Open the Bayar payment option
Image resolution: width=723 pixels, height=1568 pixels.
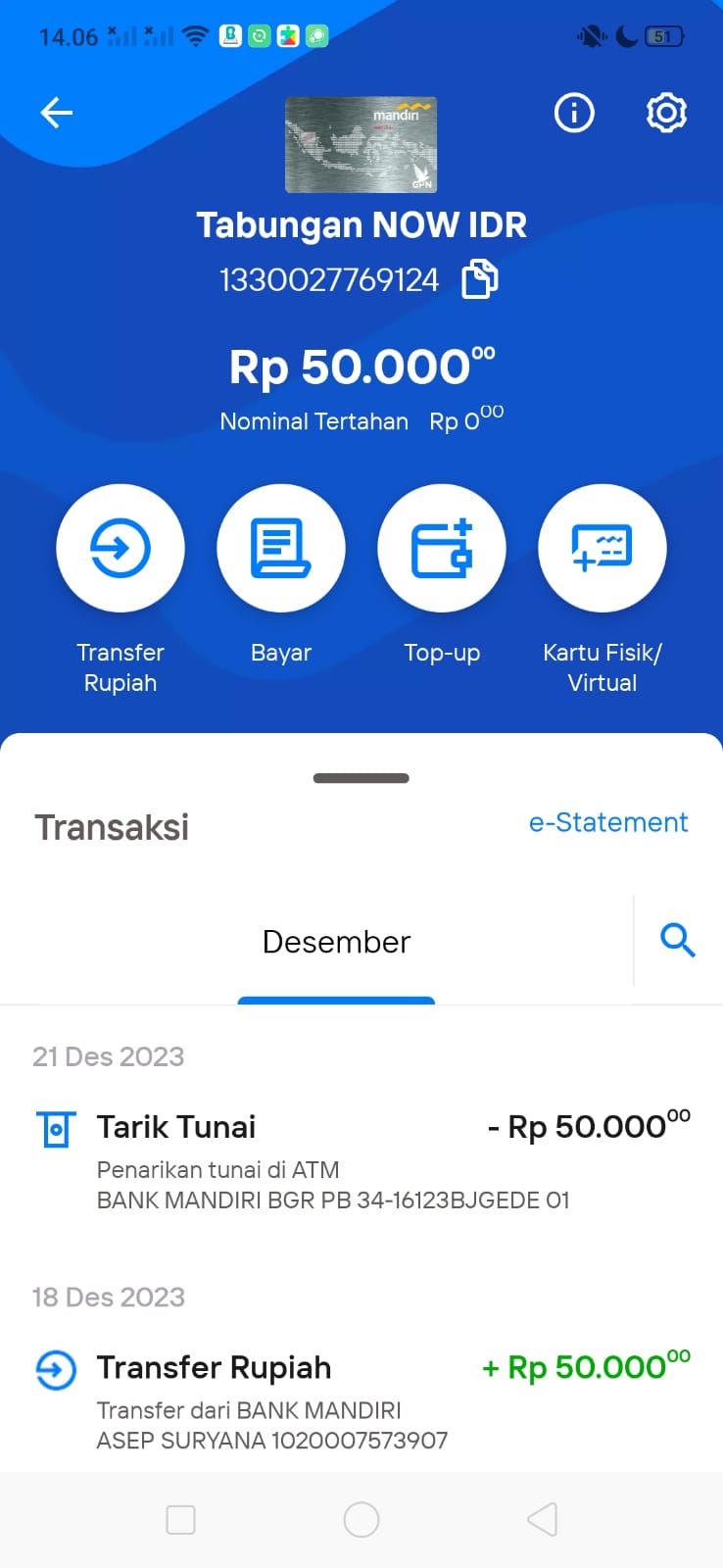click(281, 548)
